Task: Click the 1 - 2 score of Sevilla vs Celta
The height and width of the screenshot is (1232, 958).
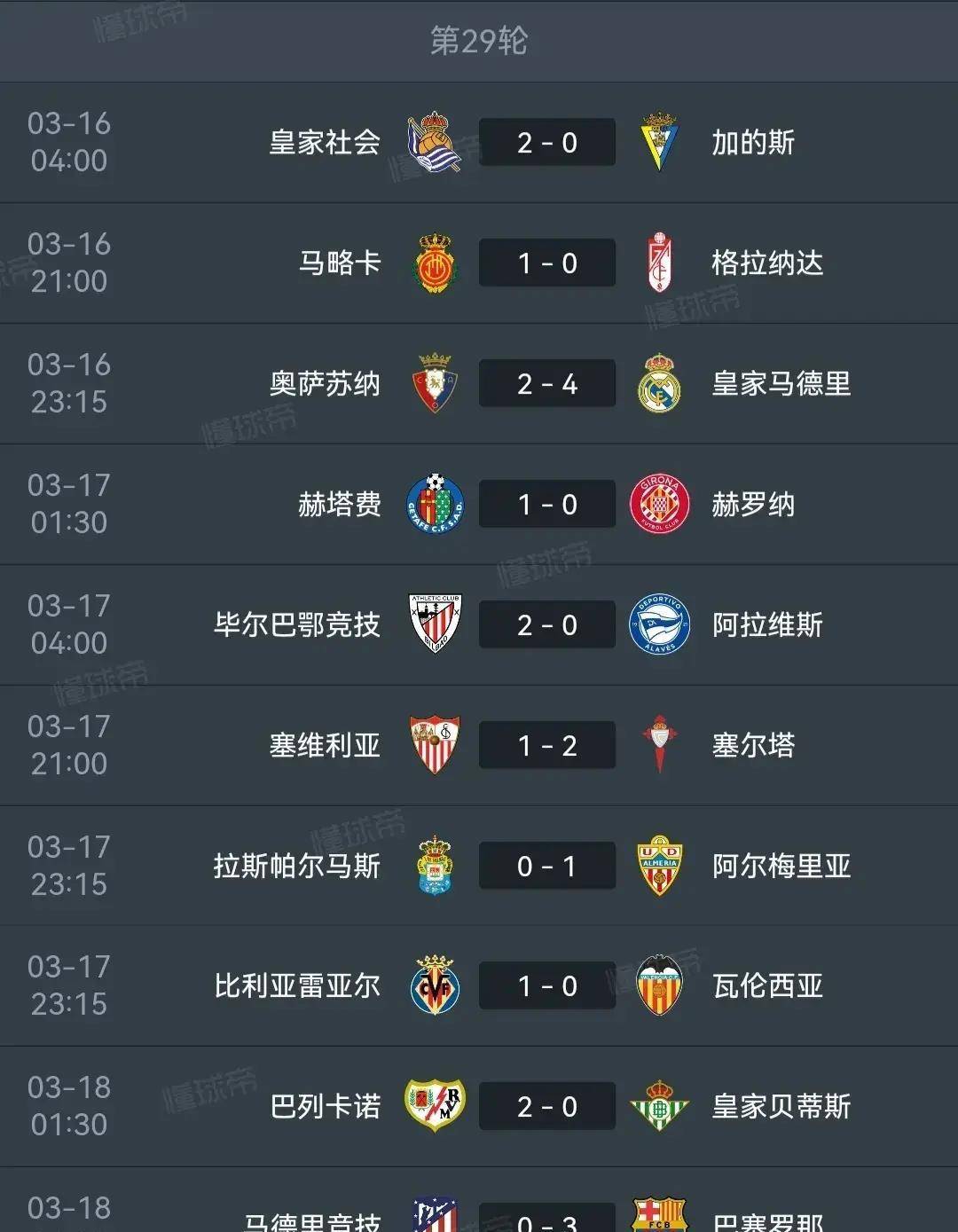Action: click(546, 745)
